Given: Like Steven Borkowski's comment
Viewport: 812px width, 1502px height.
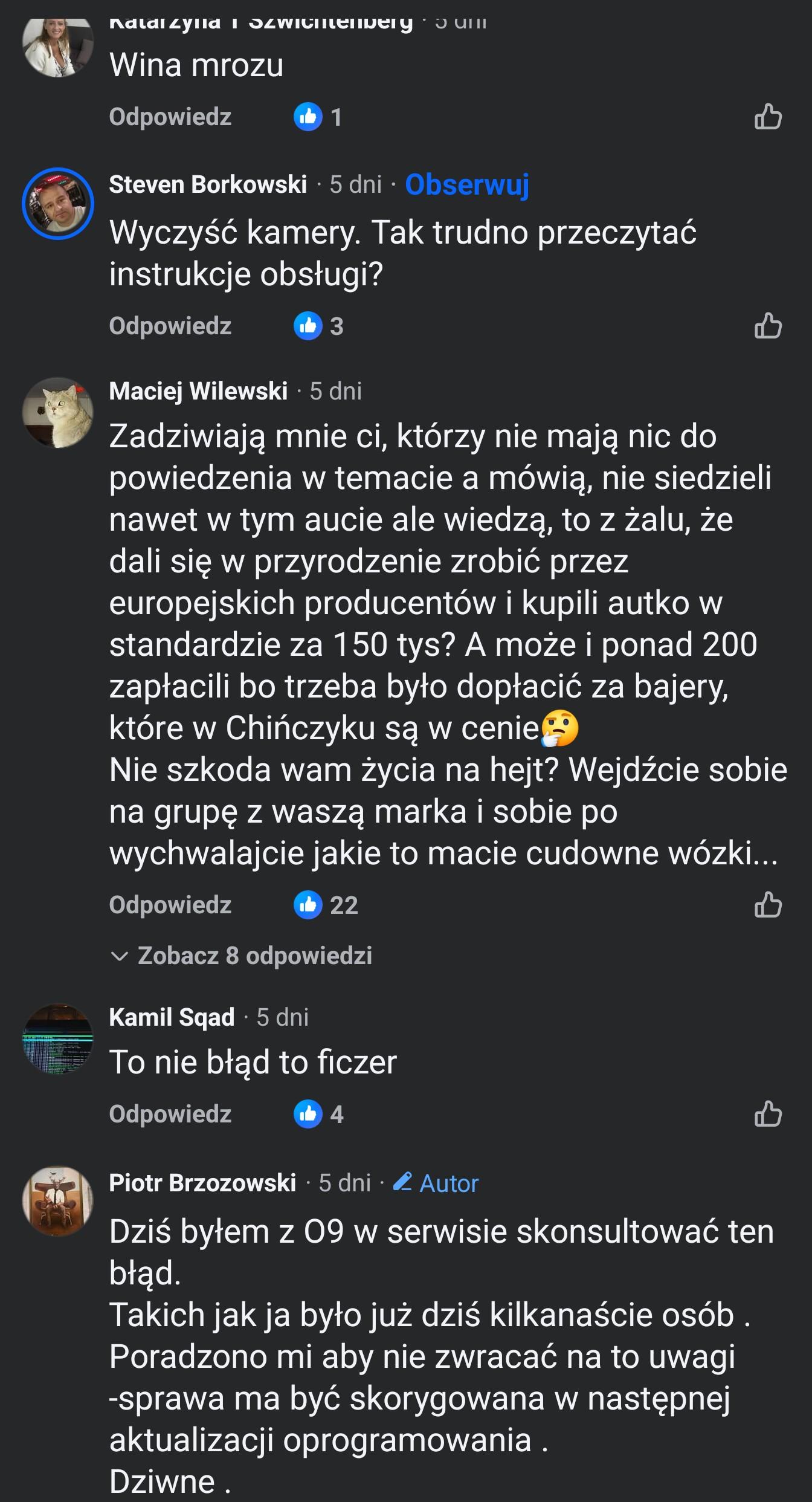Looking at the screenshot, I should coord(768,326).
